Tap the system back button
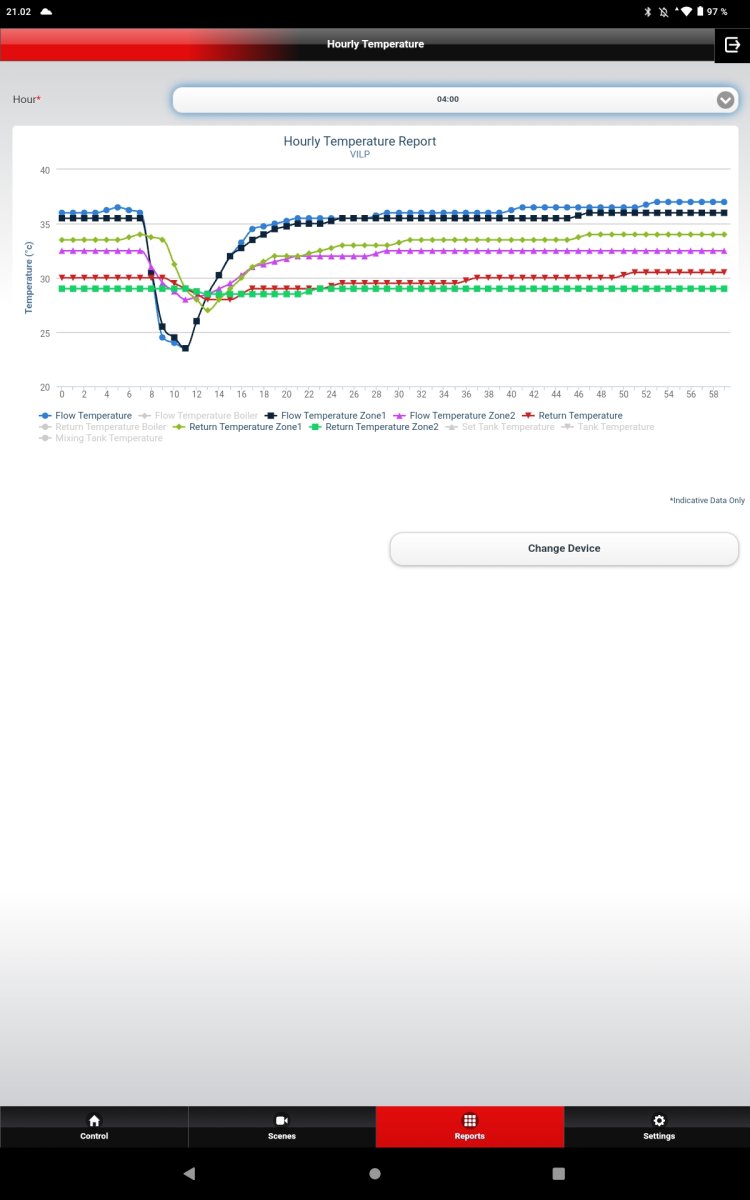The height and width of the screenshot is (1200, 750). pos(189,1173)
